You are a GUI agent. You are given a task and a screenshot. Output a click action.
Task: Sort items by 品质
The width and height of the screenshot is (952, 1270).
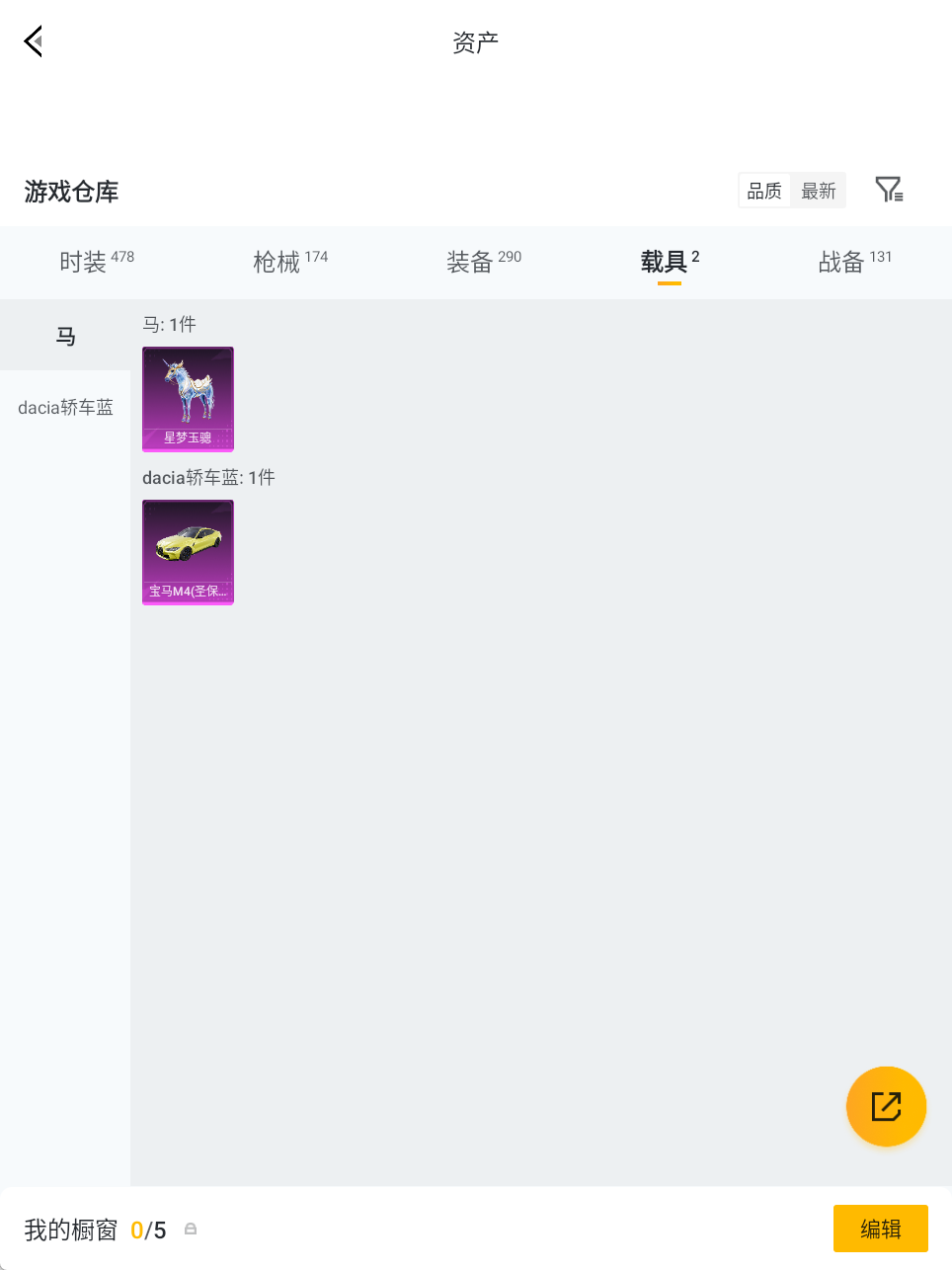click(x=763, y=191)
